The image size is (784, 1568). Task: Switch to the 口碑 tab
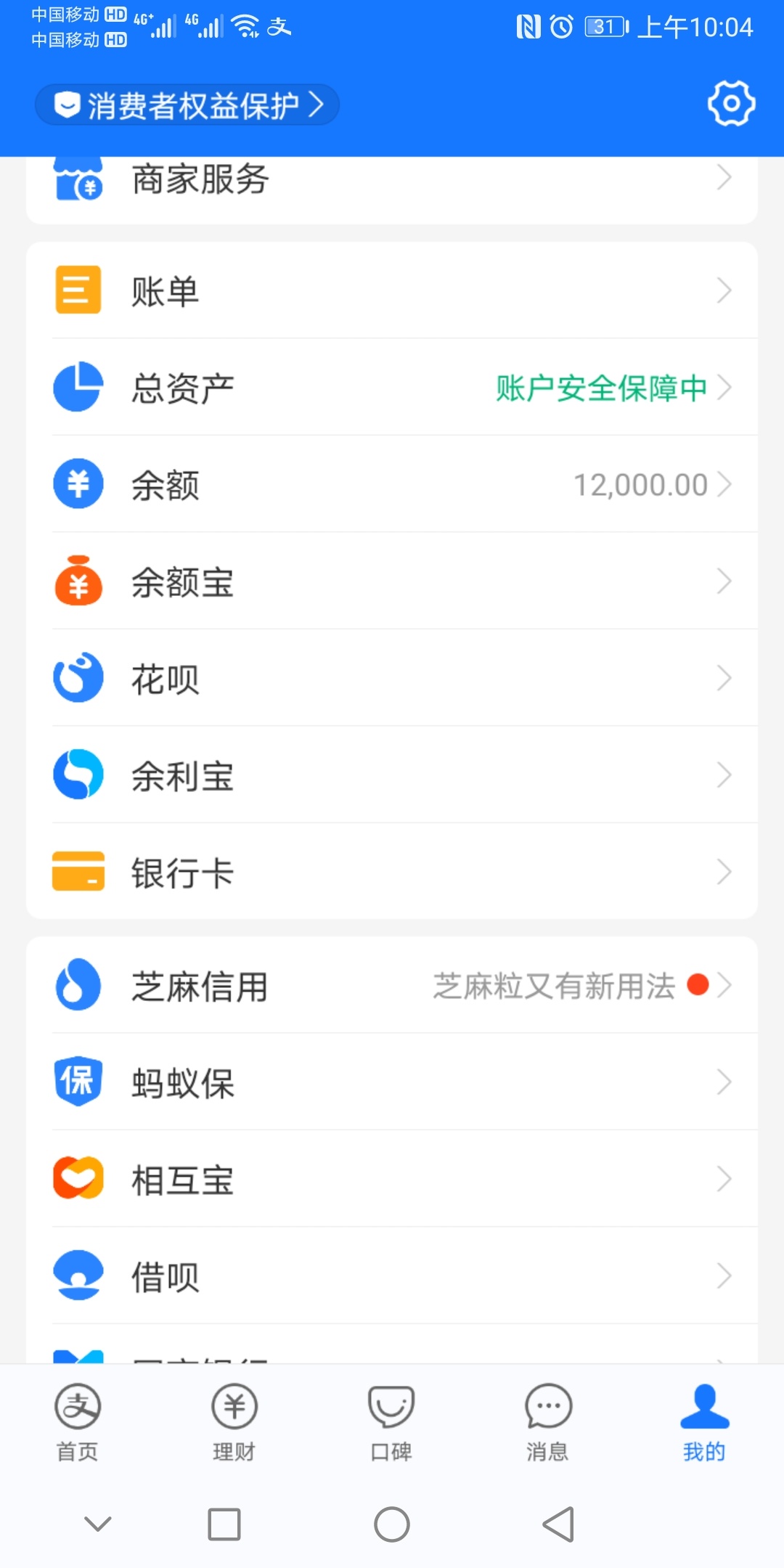tap(391, 1423)
